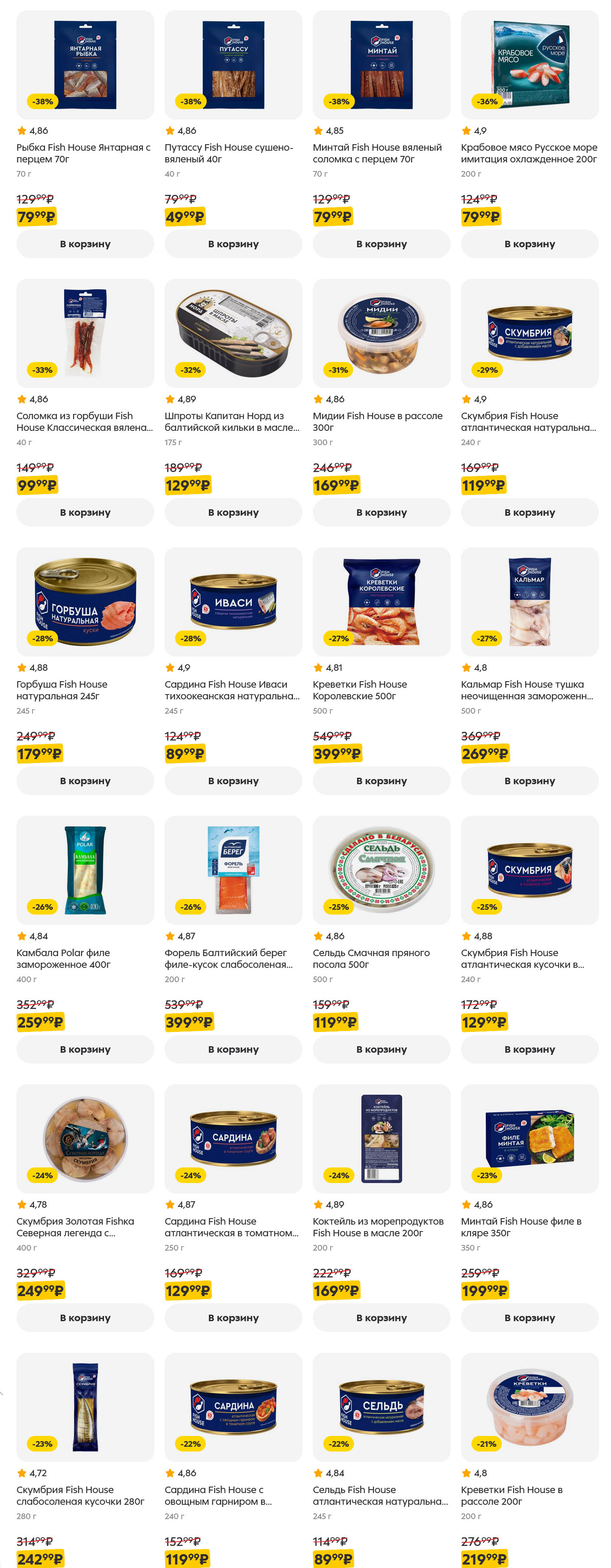The image size is (611, 1568).
Task: Add Рыбка Fish House Янтарная to cart
Action: (x=84, y=243)
